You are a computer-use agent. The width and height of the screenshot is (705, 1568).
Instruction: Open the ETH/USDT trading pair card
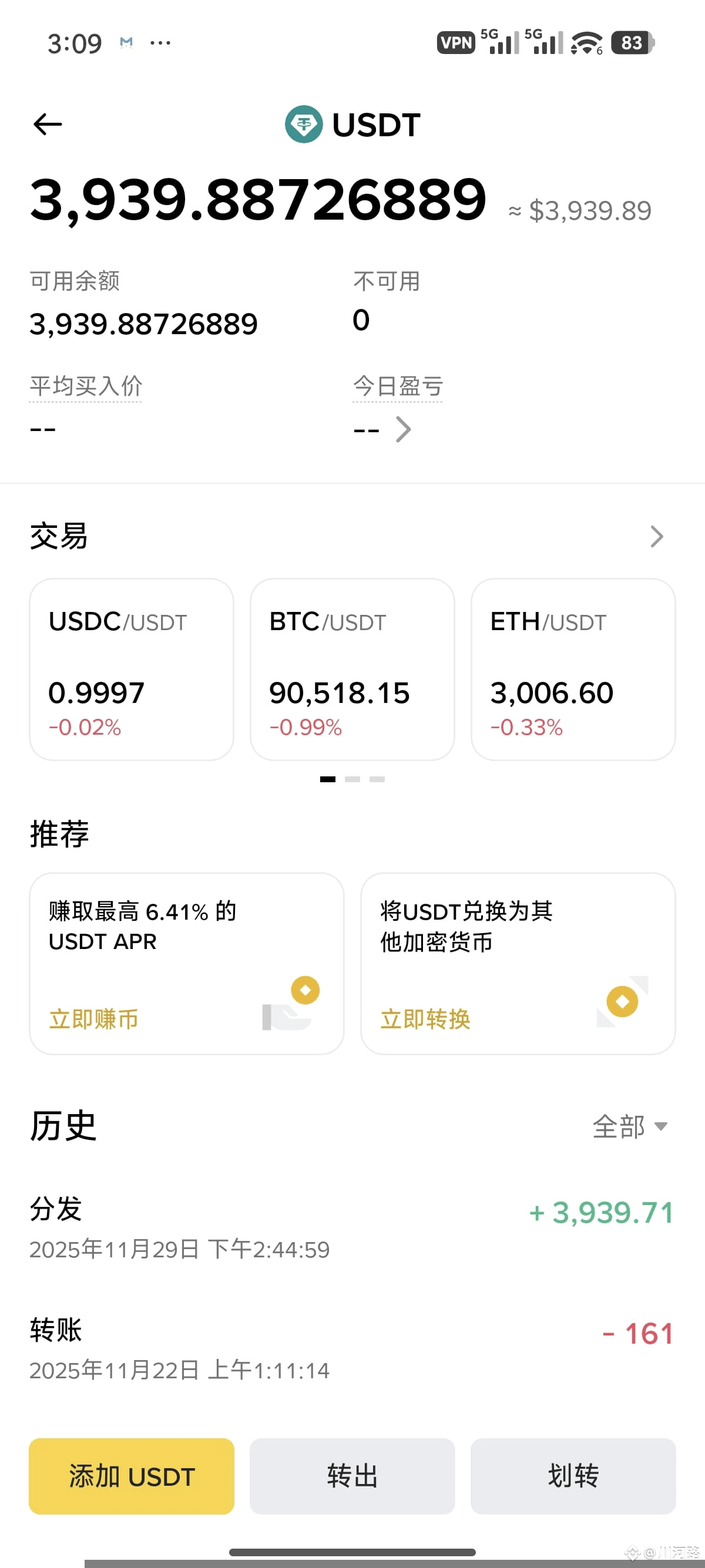573,669
